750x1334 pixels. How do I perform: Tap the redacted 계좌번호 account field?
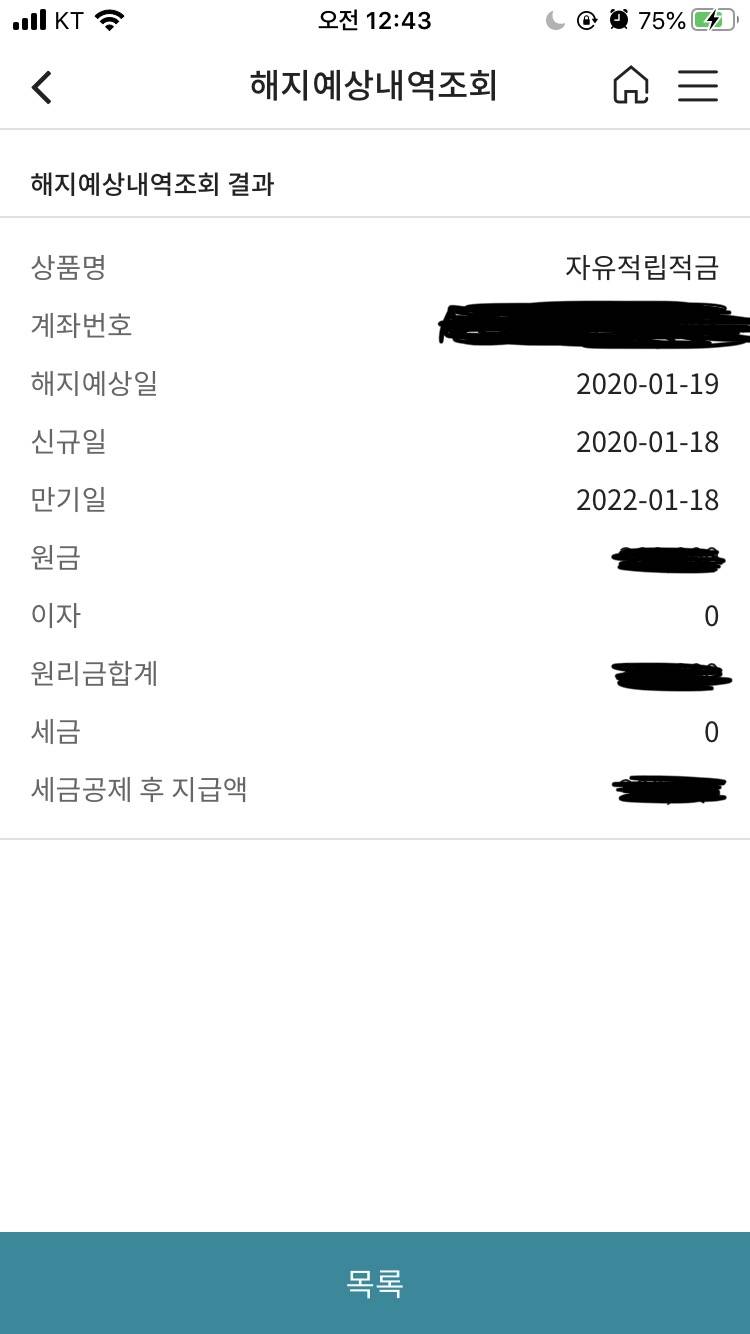tap(590, 324)
